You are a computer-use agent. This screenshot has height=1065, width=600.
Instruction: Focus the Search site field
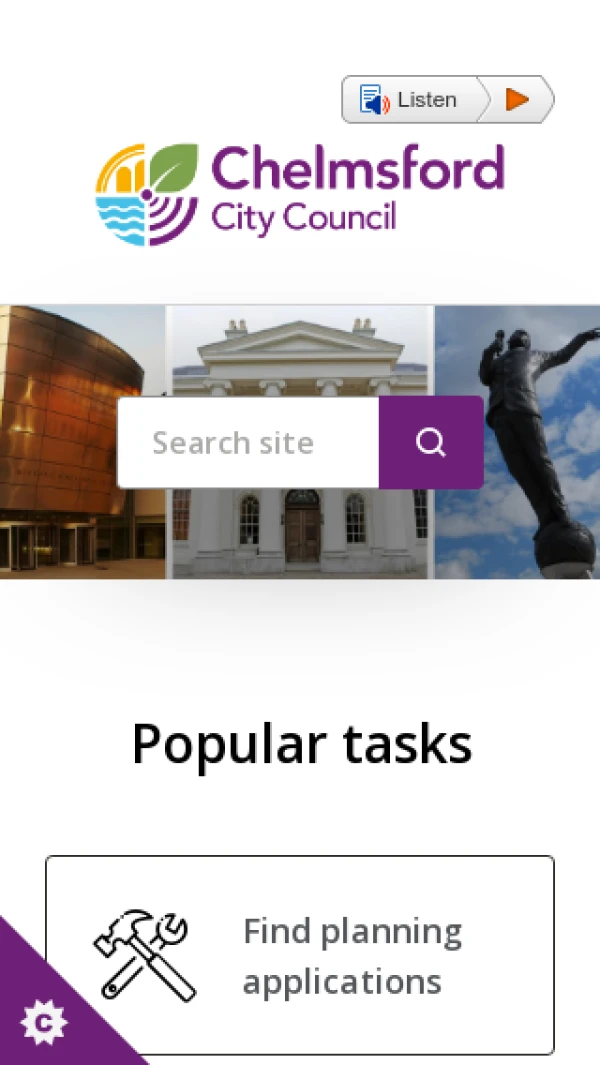248,443
